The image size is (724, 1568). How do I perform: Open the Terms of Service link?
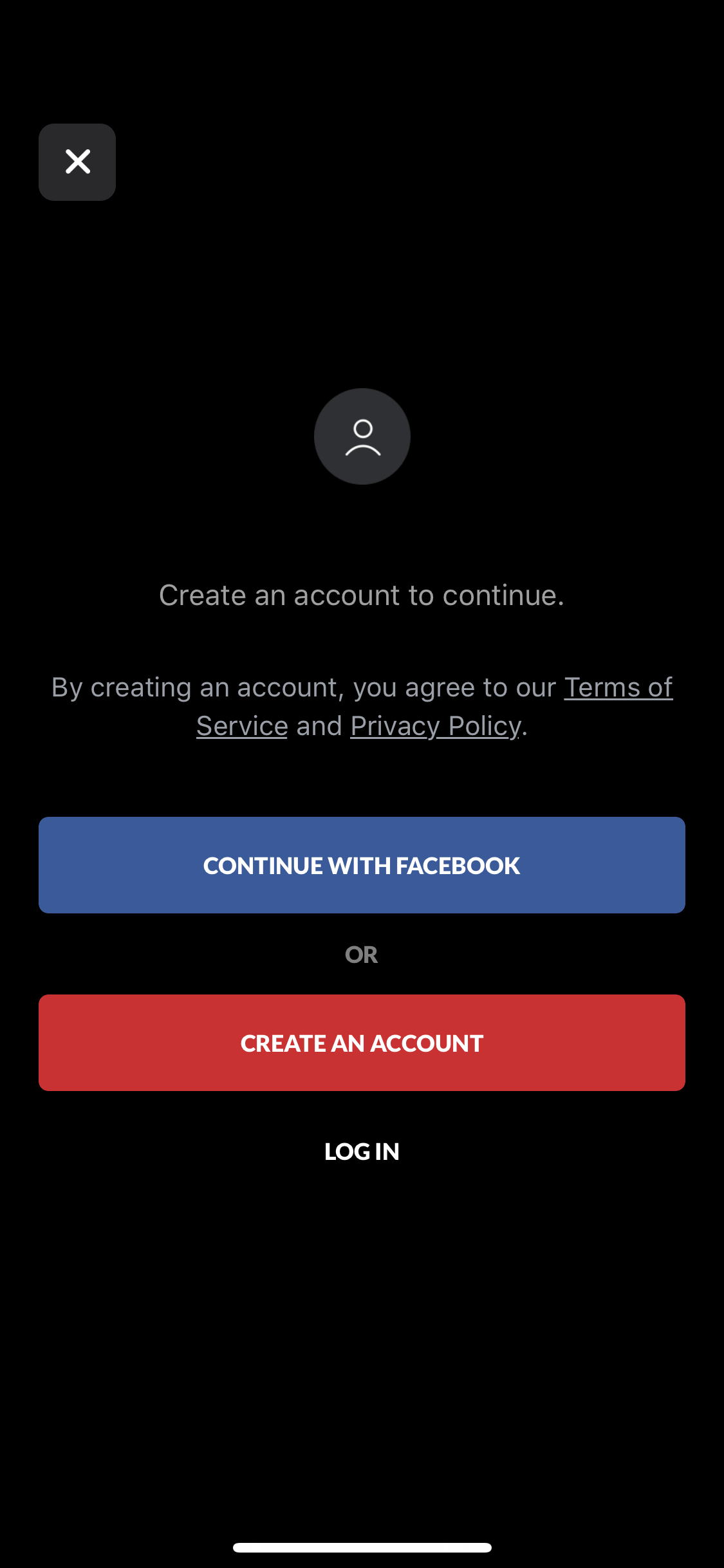618,687
